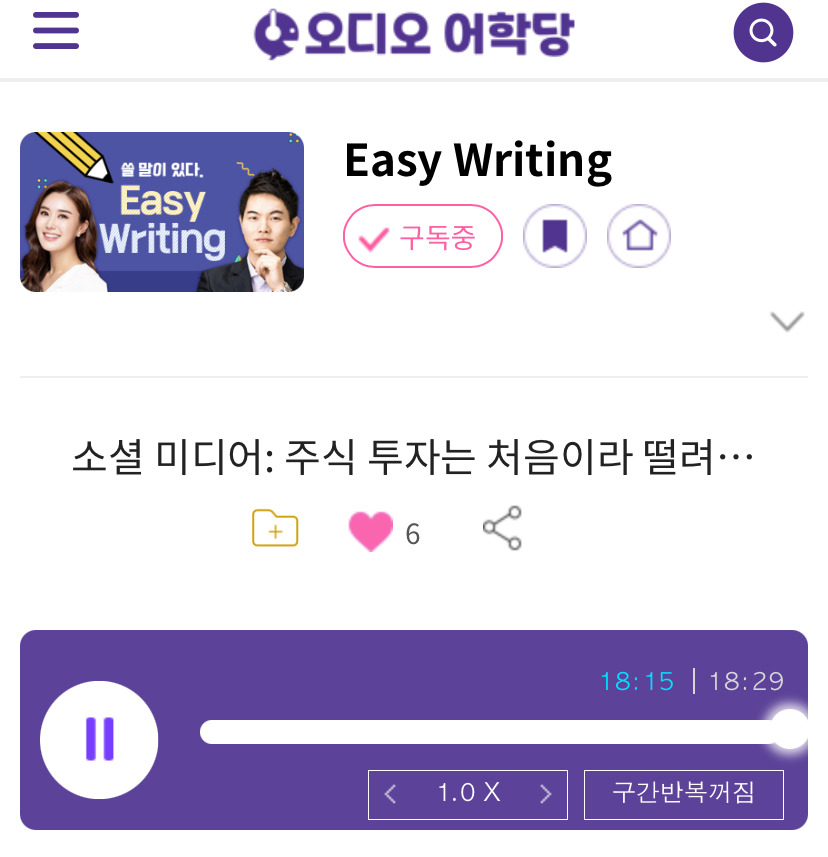Click the 오디오 어학당 logo
The width and height of the screenshot is (828, 857).
coord(413,32)
